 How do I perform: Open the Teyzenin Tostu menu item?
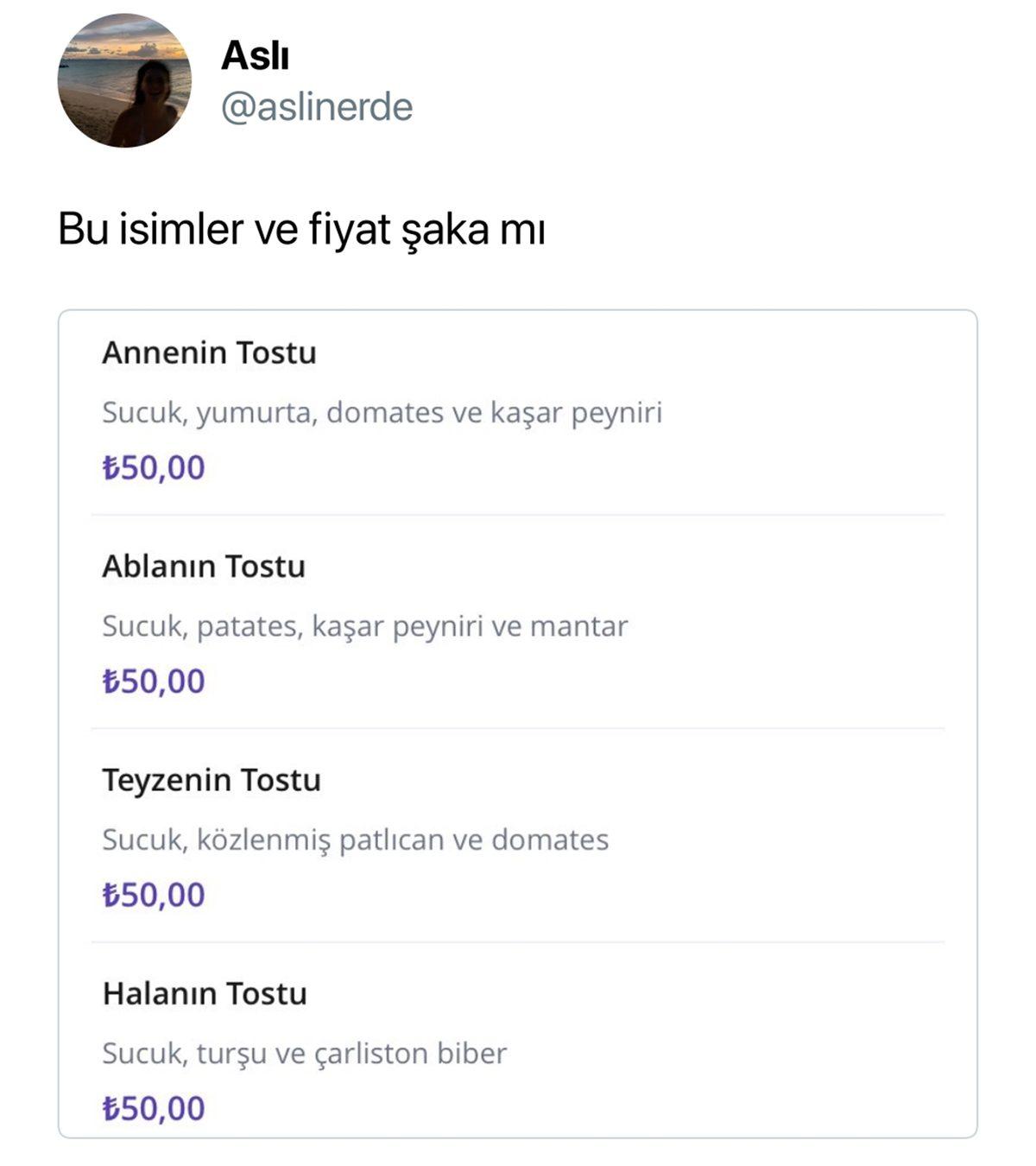(212, 779)
